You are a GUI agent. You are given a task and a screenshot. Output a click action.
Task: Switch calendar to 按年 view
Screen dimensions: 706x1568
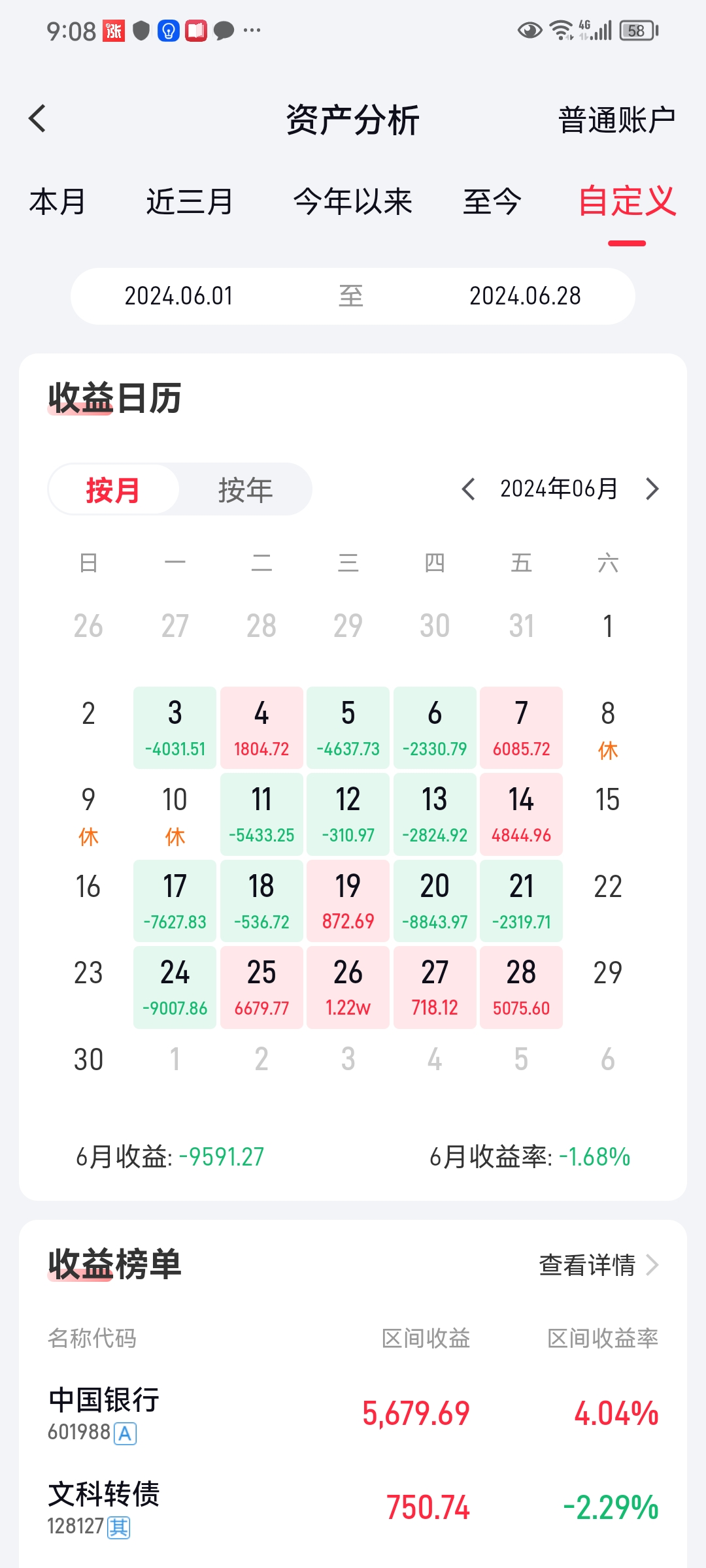[245, 489]
